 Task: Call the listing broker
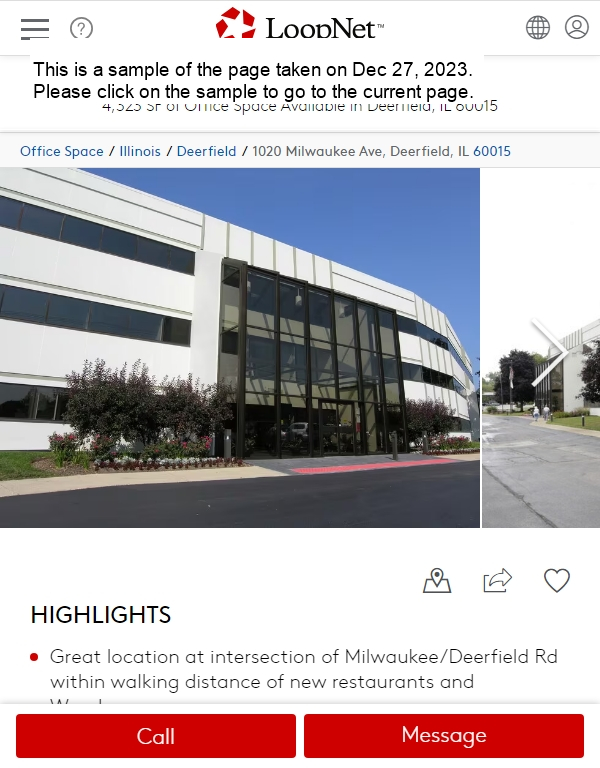click(156, 736)
